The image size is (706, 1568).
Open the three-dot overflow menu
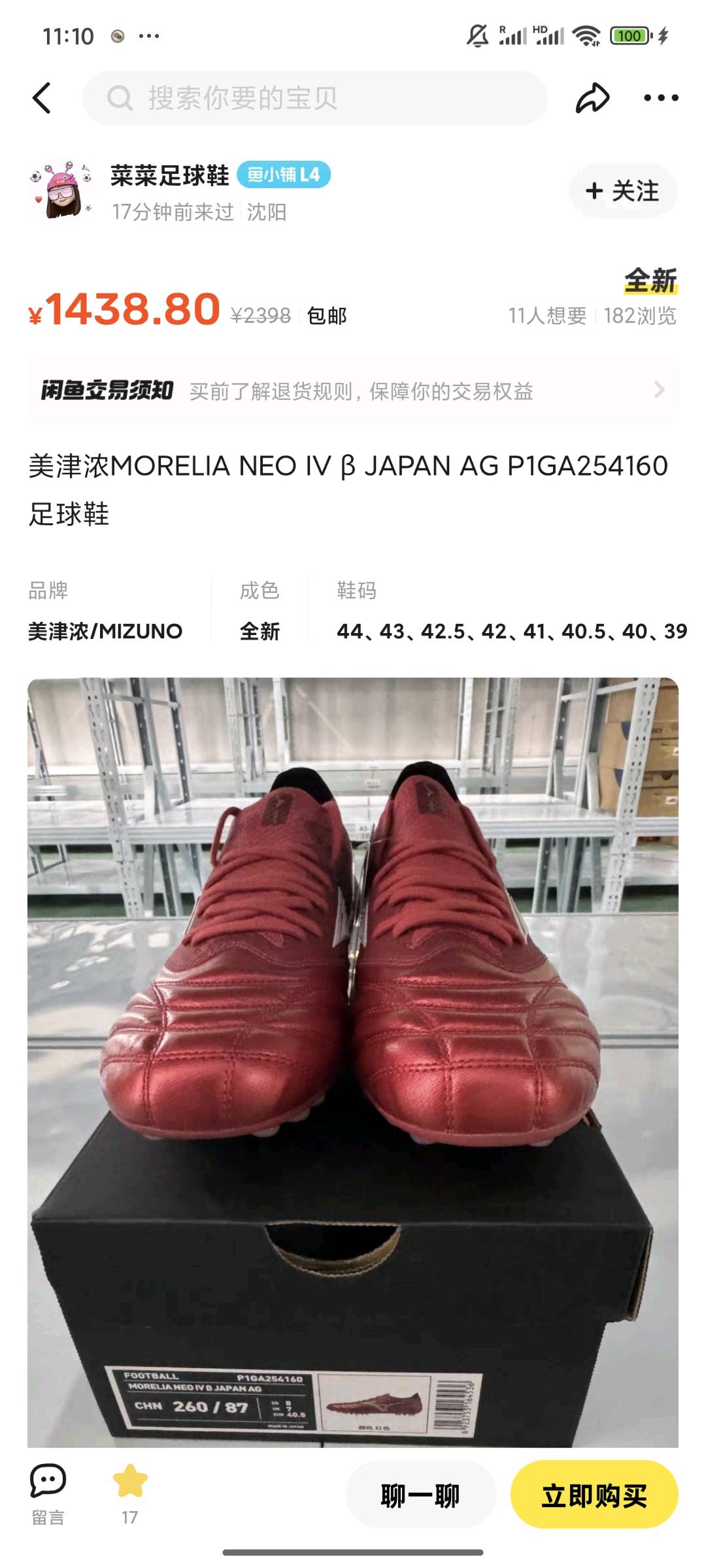click(660, 98)
